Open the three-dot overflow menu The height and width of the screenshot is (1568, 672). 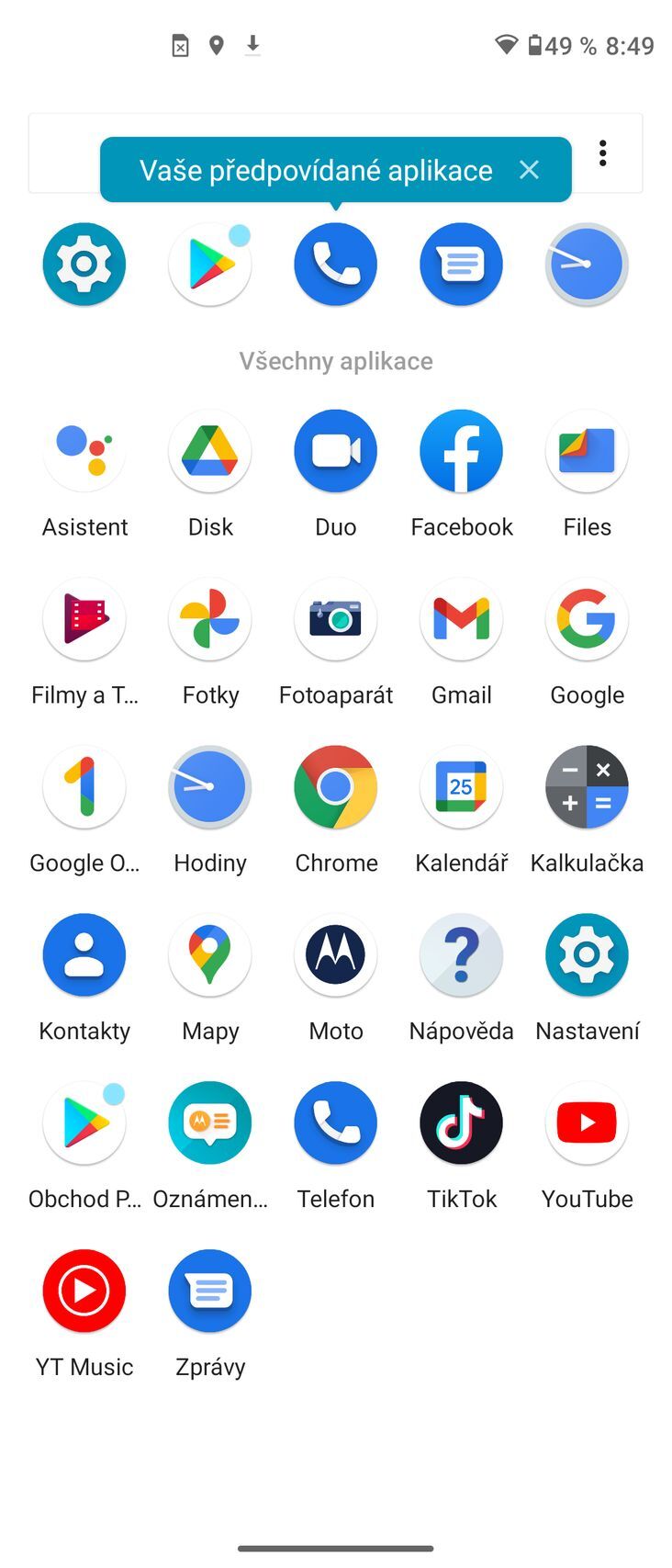(603, 153)
